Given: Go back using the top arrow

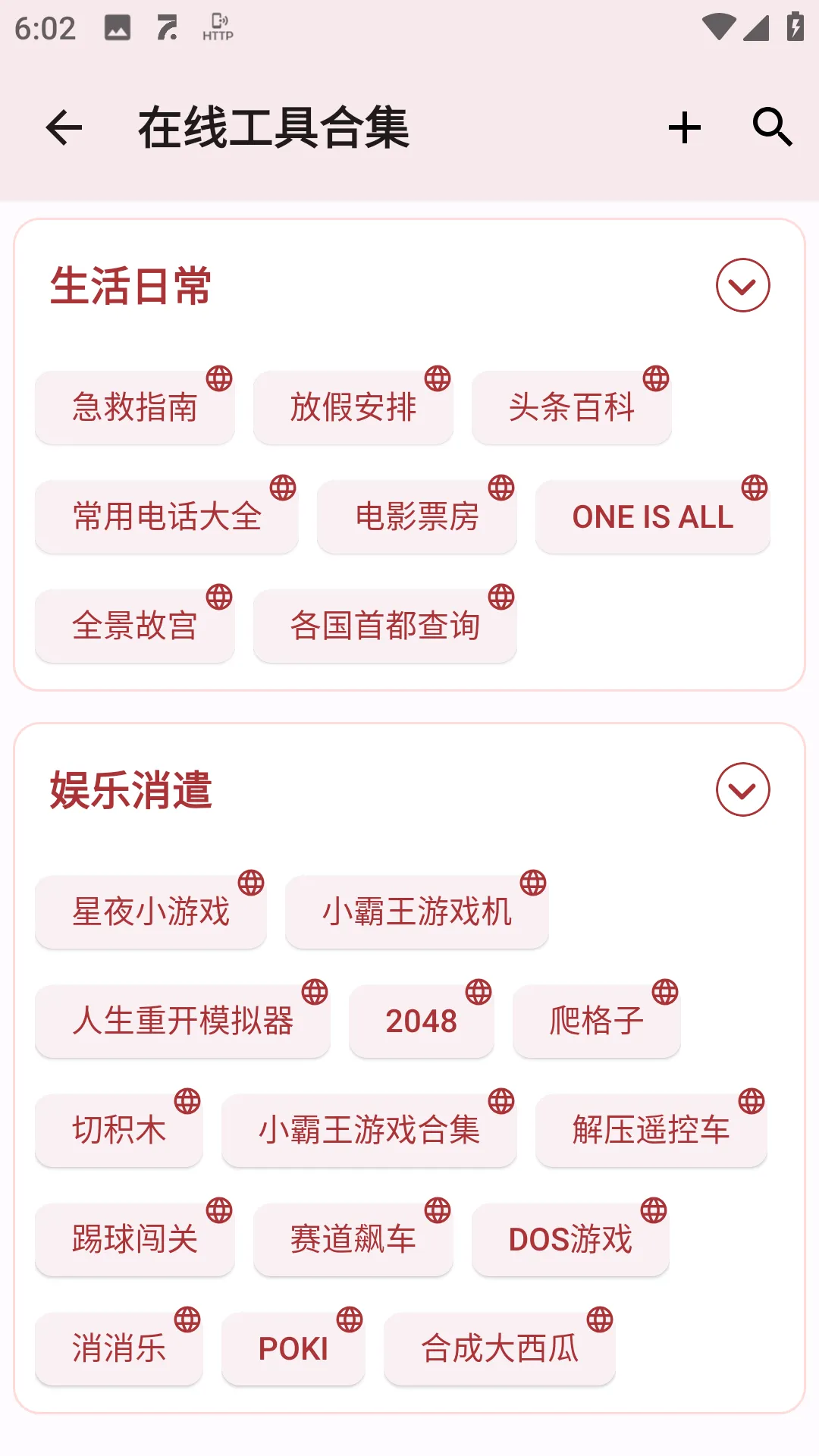Looking at the screenshot, I should (64, 127).
